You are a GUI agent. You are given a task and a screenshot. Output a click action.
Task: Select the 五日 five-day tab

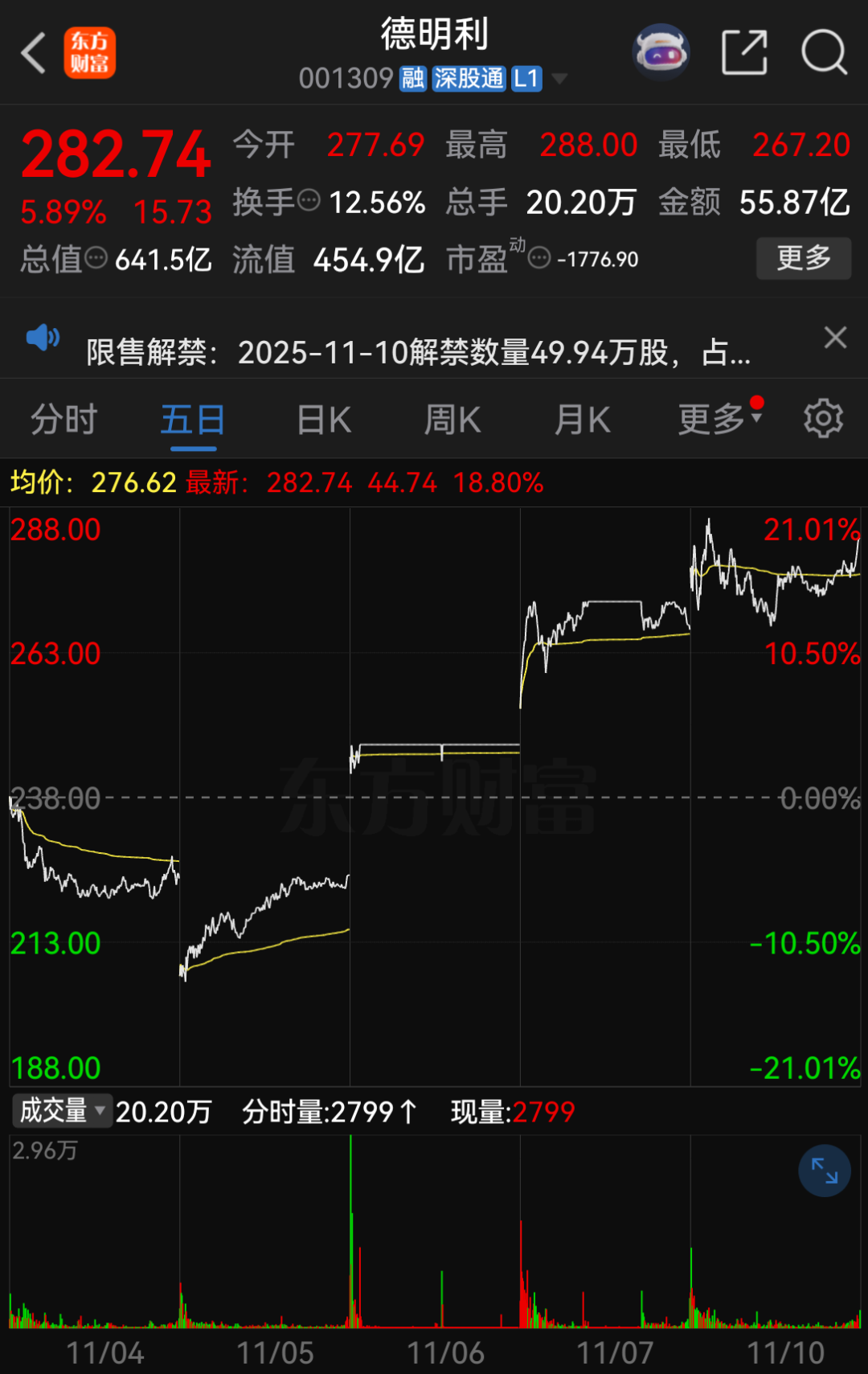pyautogui.click(x=191, y=419)
